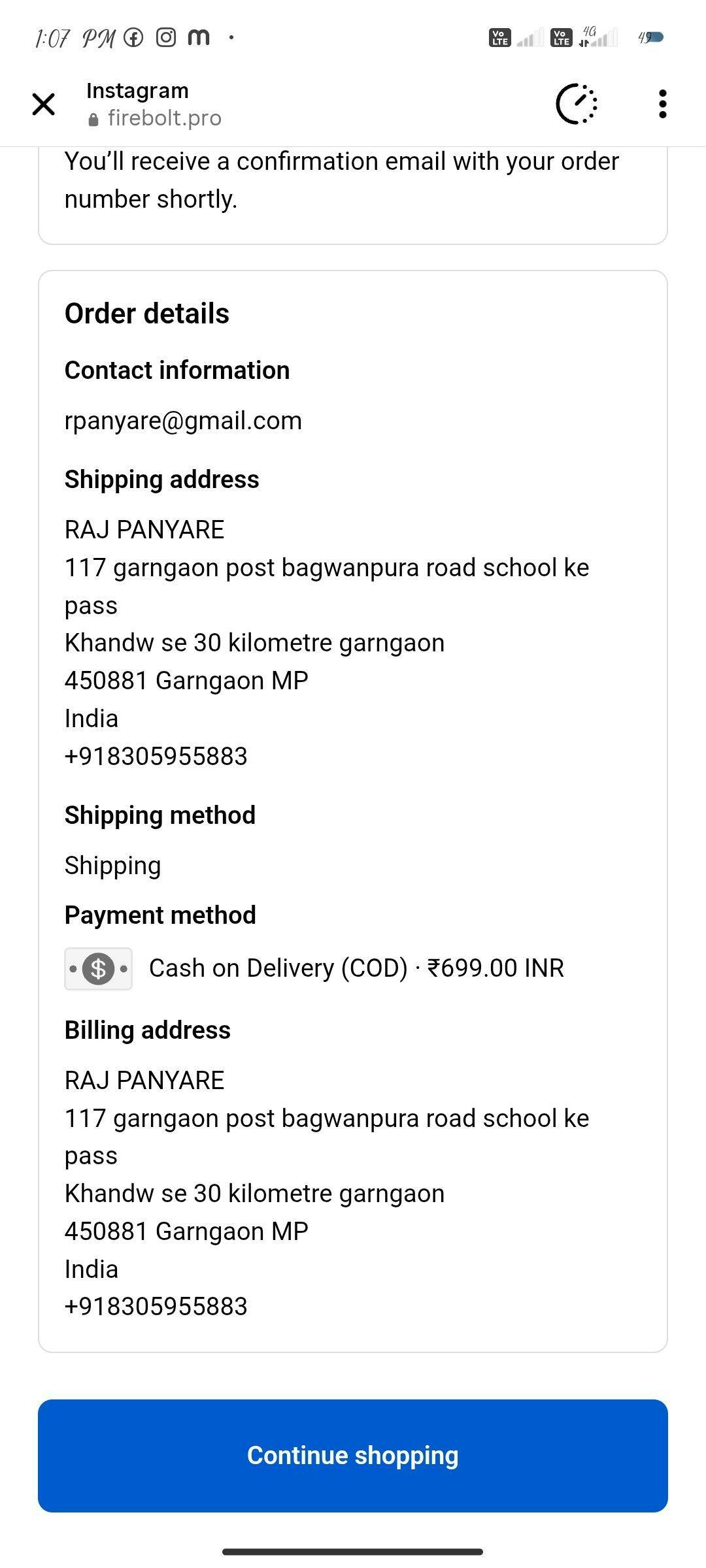Tap the dotted circular timer icon
Screen dimensions: 706x1568
click(x=577, y=104)
